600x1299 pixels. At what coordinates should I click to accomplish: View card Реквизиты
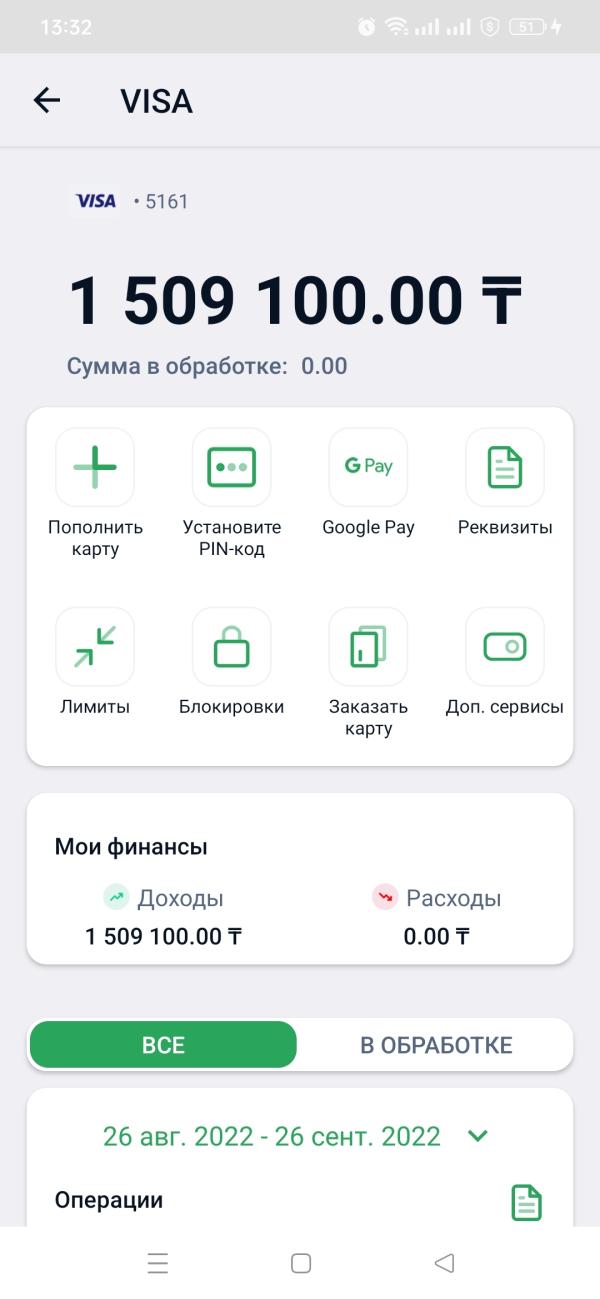pos(505,484)
